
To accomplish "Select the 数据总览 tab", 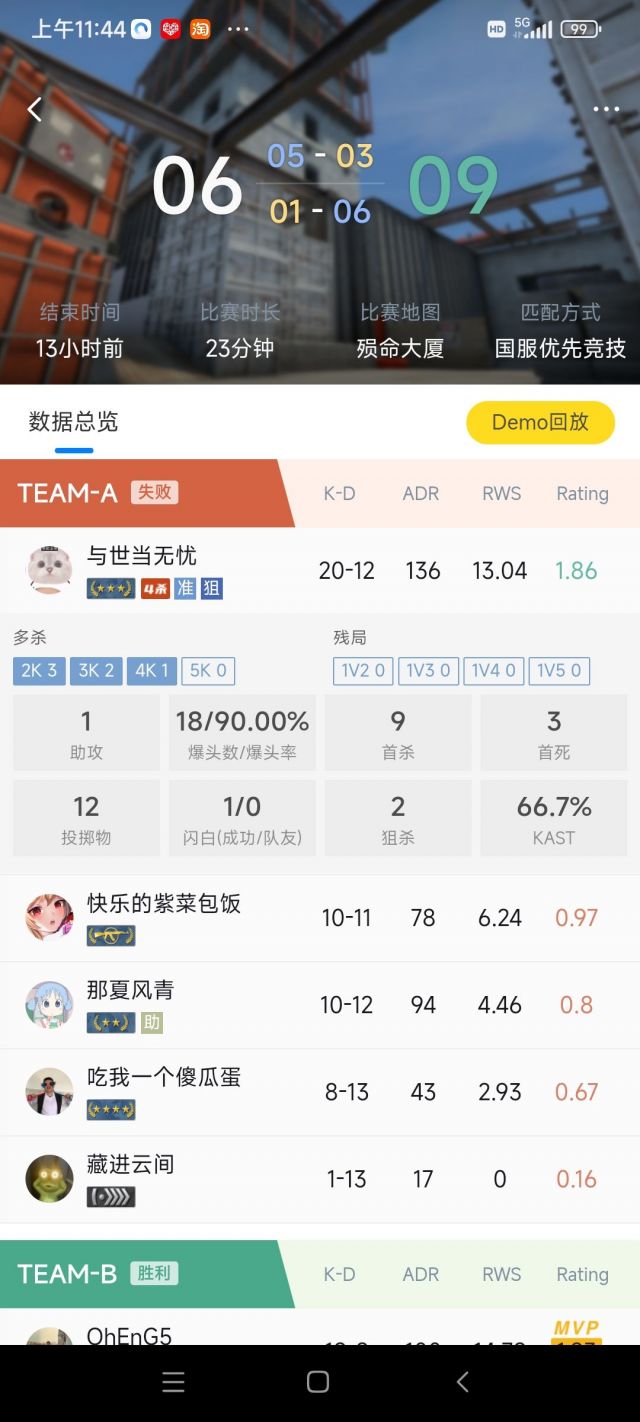I will [73, 422].
